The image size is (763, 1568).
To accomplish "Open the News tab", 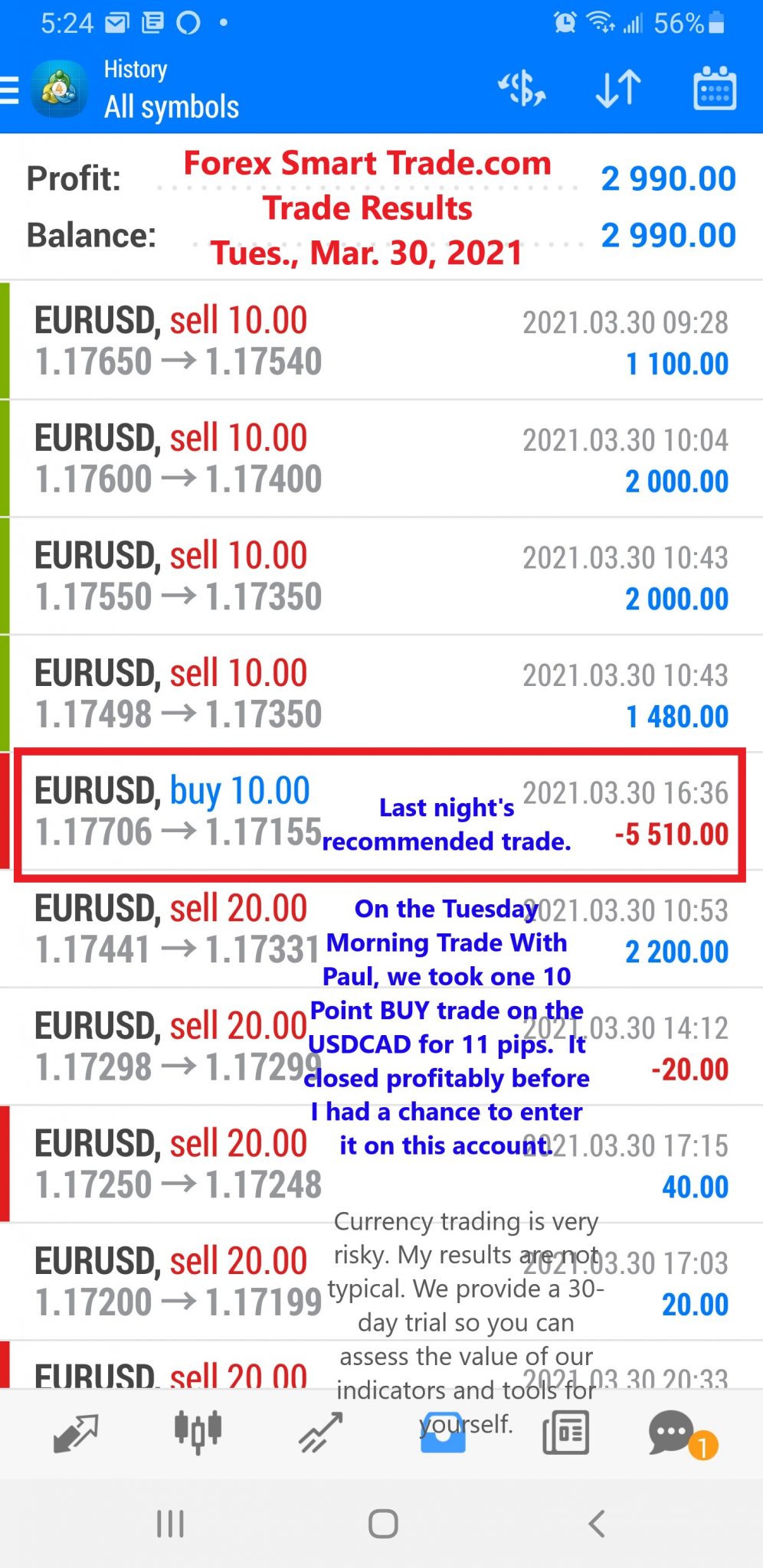I will pos(565,1433).
